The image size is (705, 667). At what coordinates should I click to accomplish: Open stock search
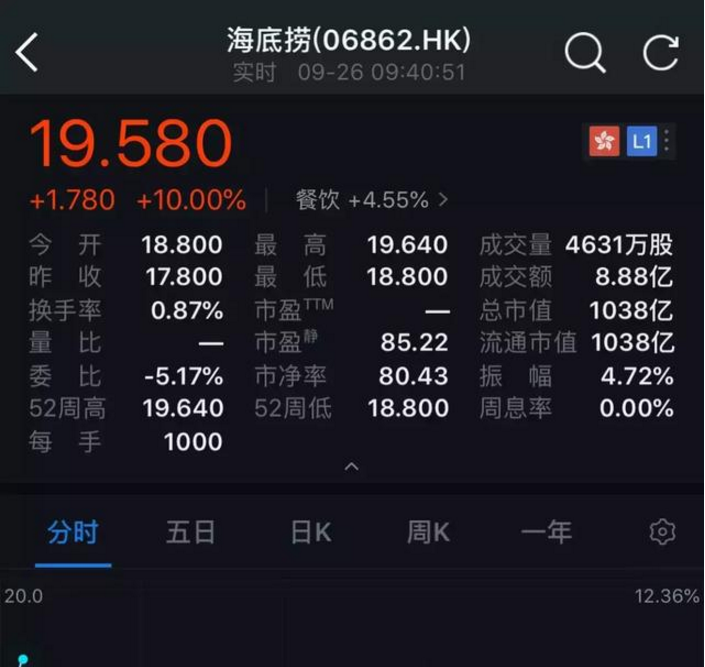point(585,52)
